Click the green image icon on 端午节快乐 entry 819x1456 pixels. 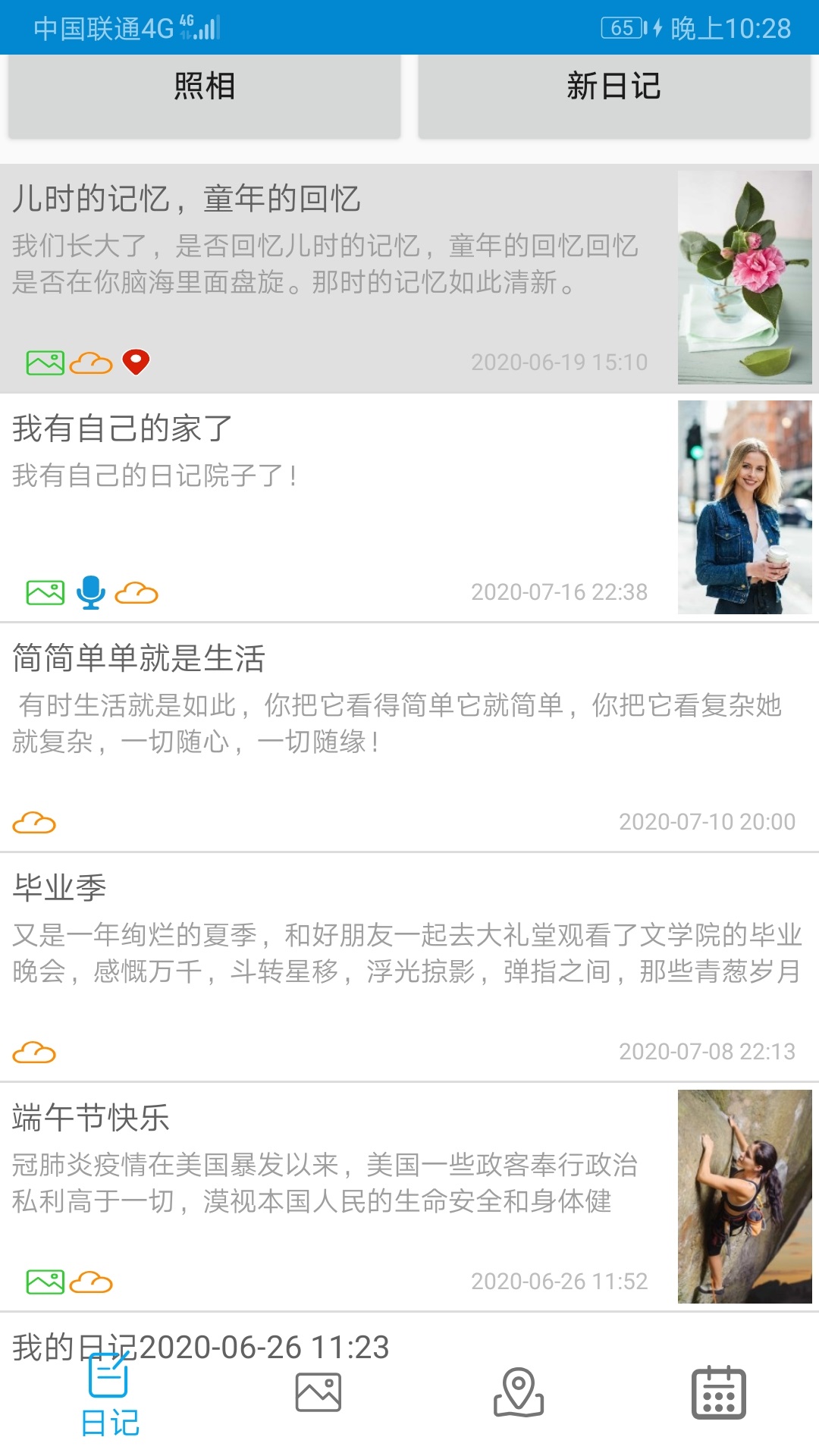pyautogui.click(x=45, y=1283)
